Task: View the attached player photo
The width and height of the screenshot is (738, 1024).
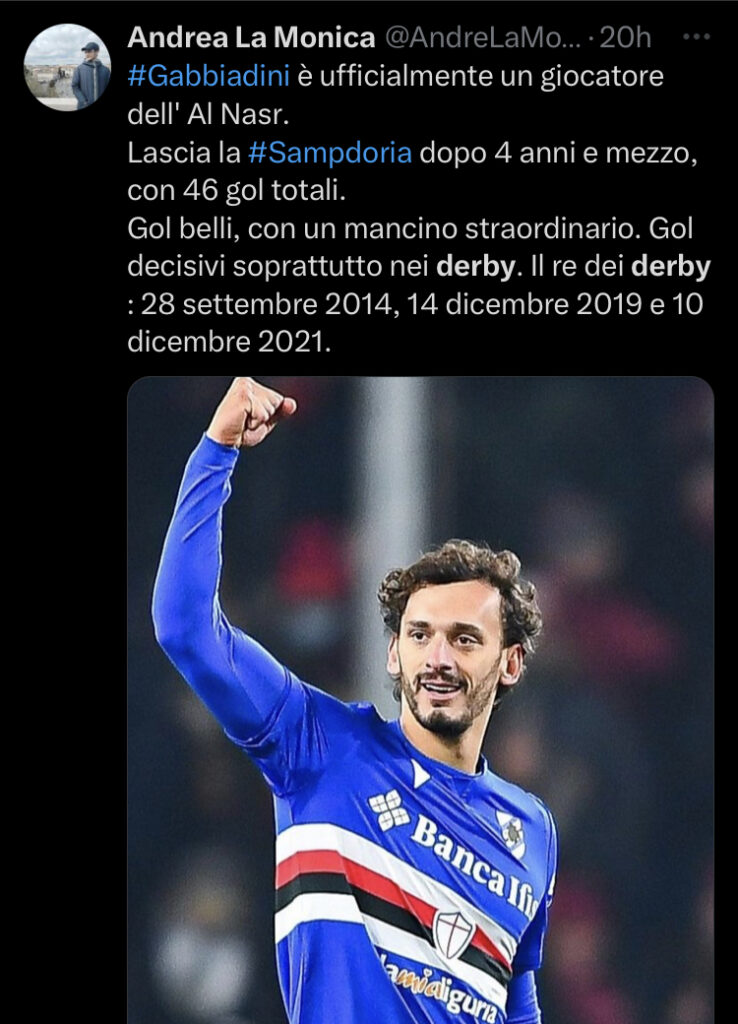Action: point(420,700)
